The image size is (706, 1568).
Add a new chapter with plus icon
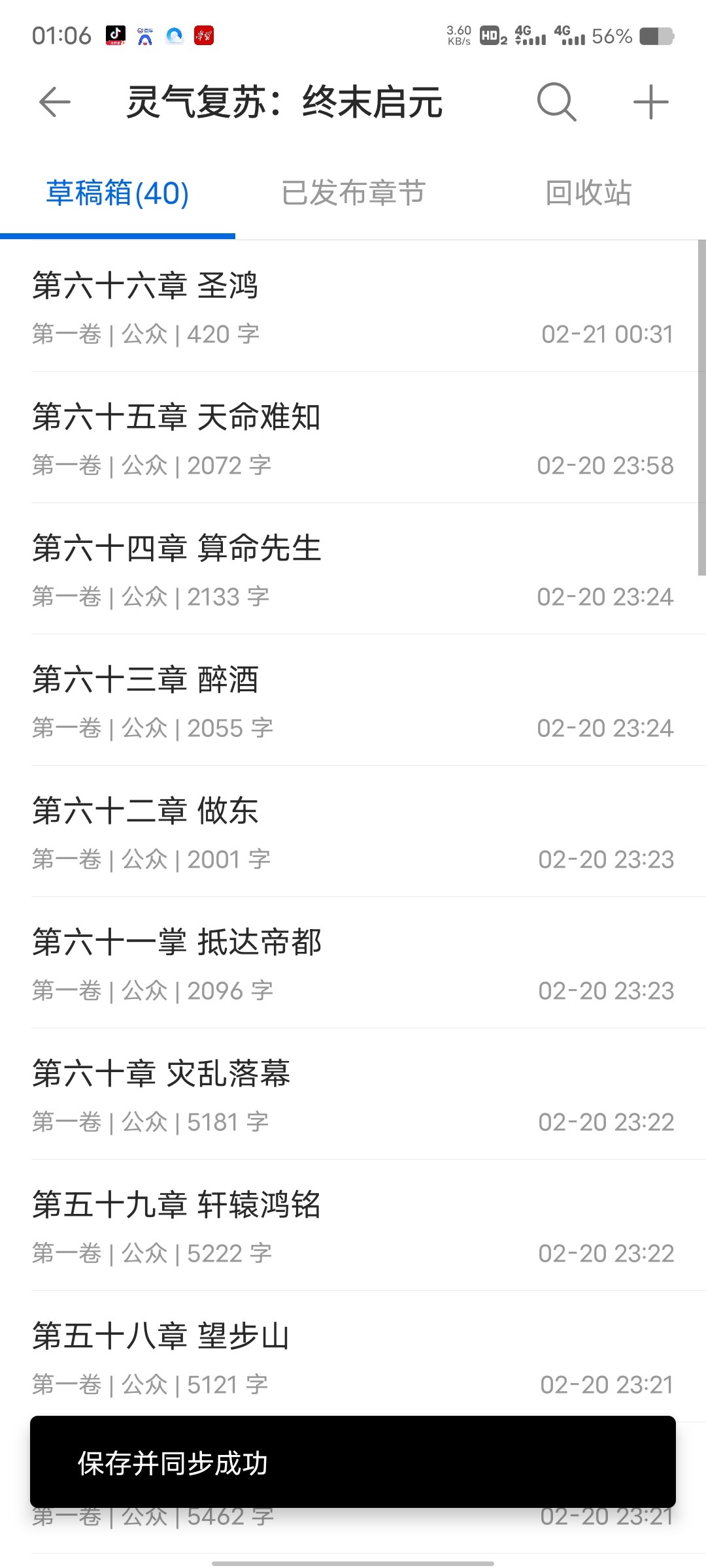tap(651, 103)
